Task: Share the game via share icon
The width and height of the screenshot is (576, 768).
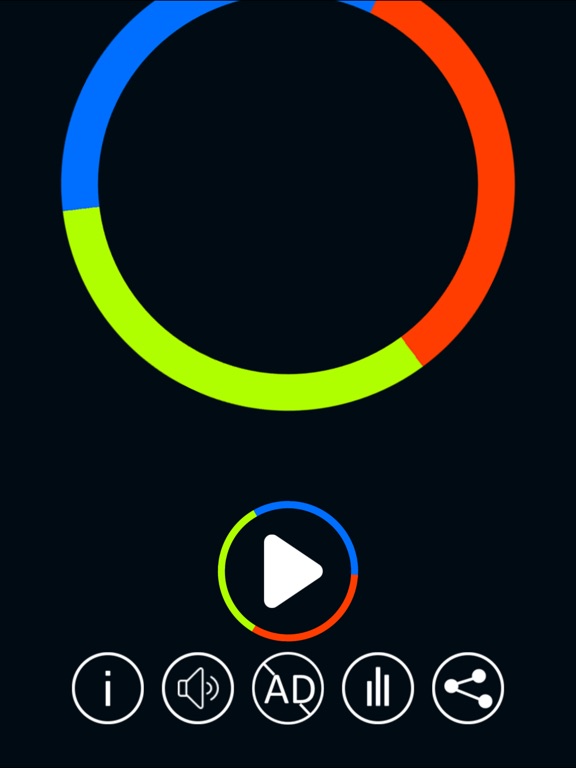Action: click(468, 688)
